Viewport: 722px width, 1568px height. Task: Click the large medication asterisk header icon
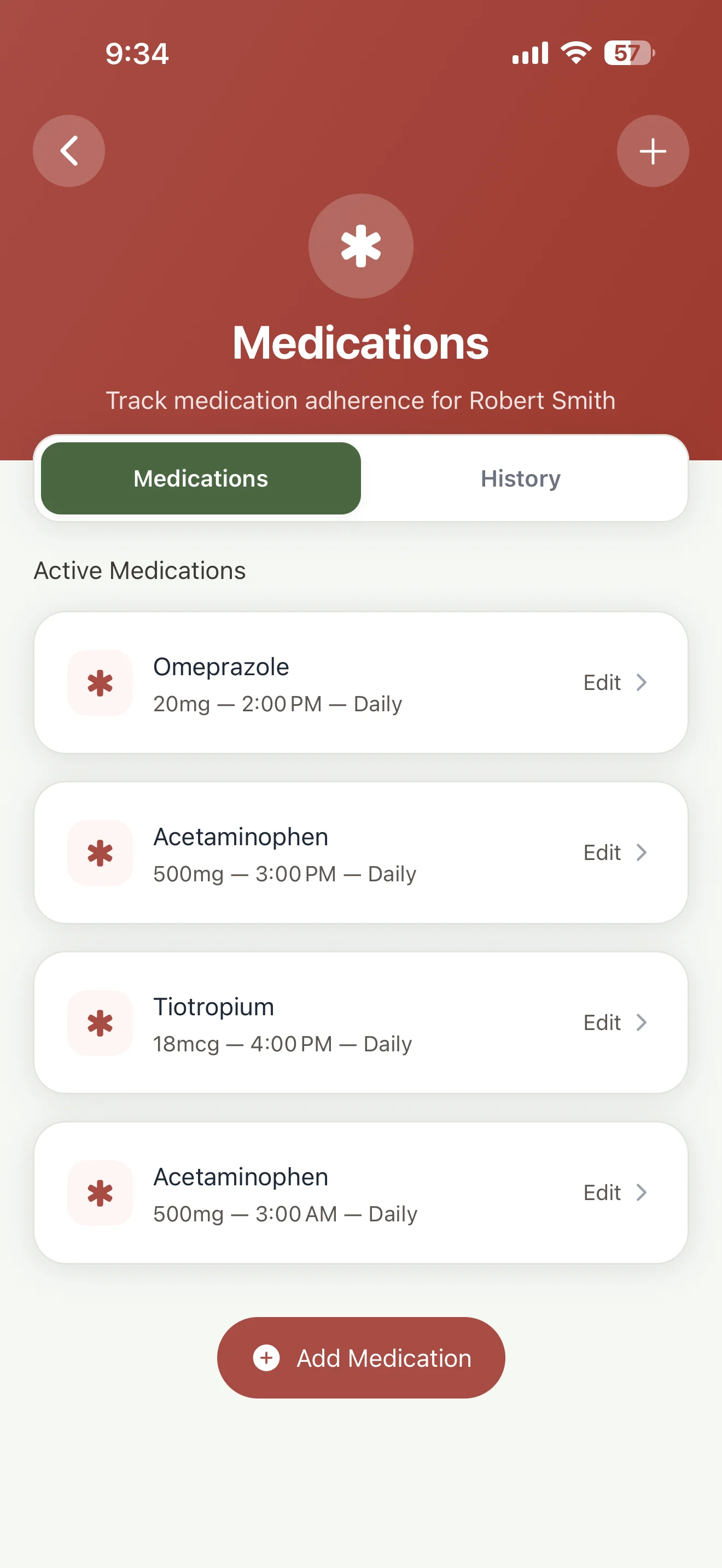(x=361, y=245)
